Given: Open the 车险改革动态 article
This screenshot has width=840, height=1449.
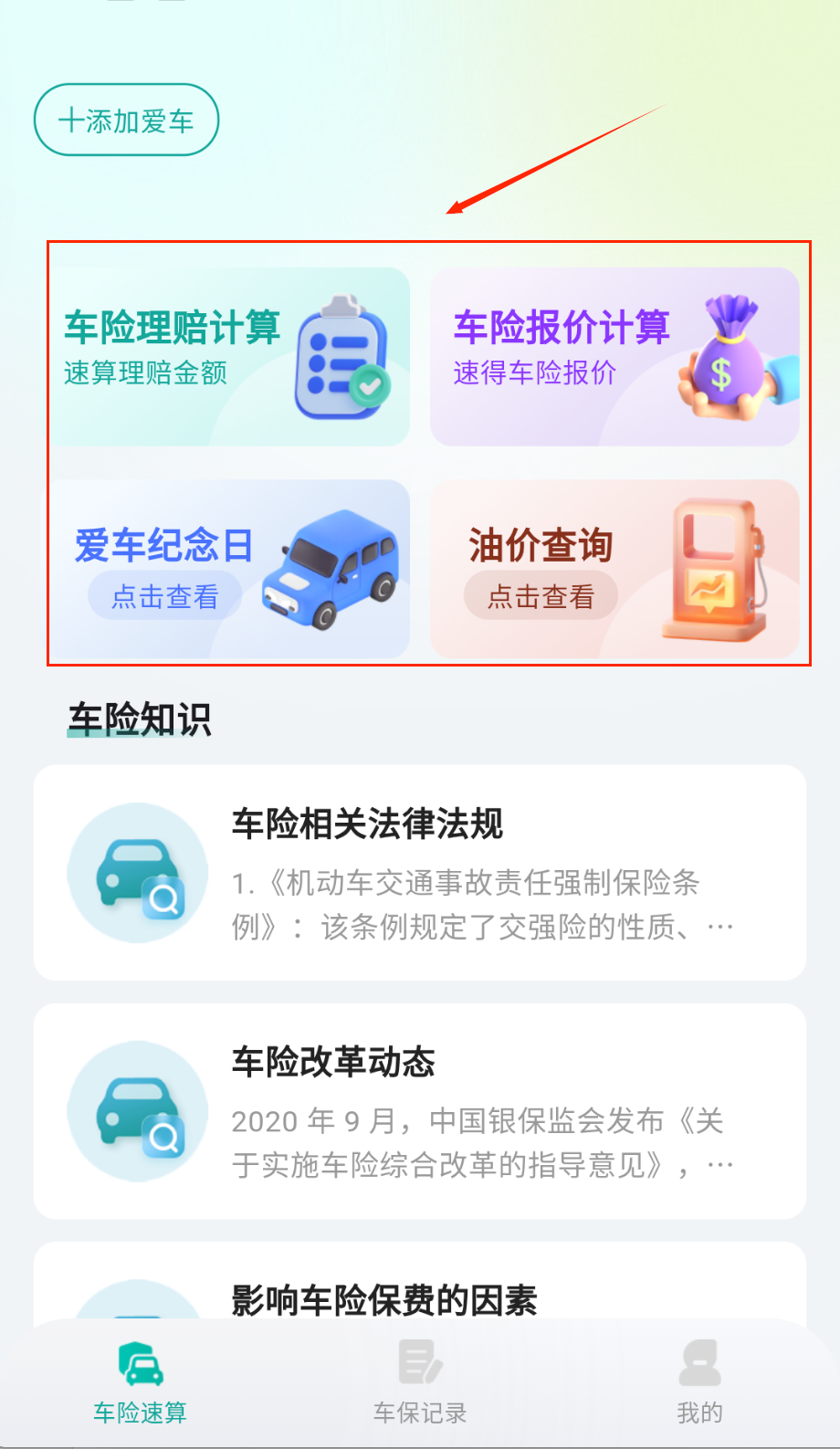Looking at the screenshot, I should [x=420, y=1111].
